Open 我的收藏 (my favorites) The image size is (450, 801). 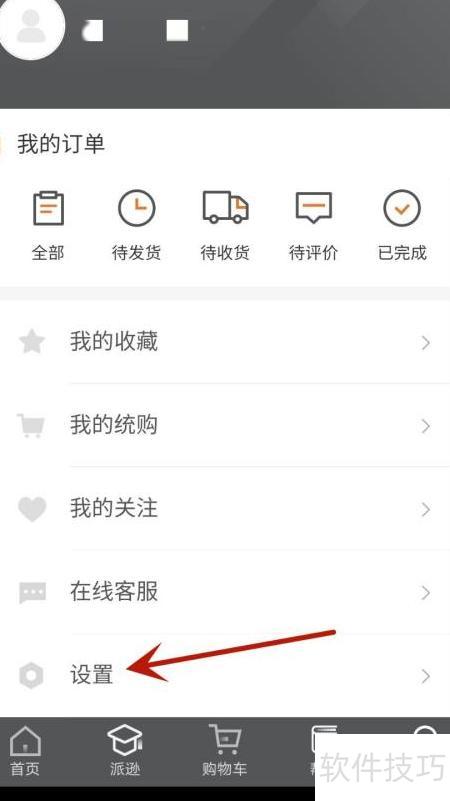225,342
